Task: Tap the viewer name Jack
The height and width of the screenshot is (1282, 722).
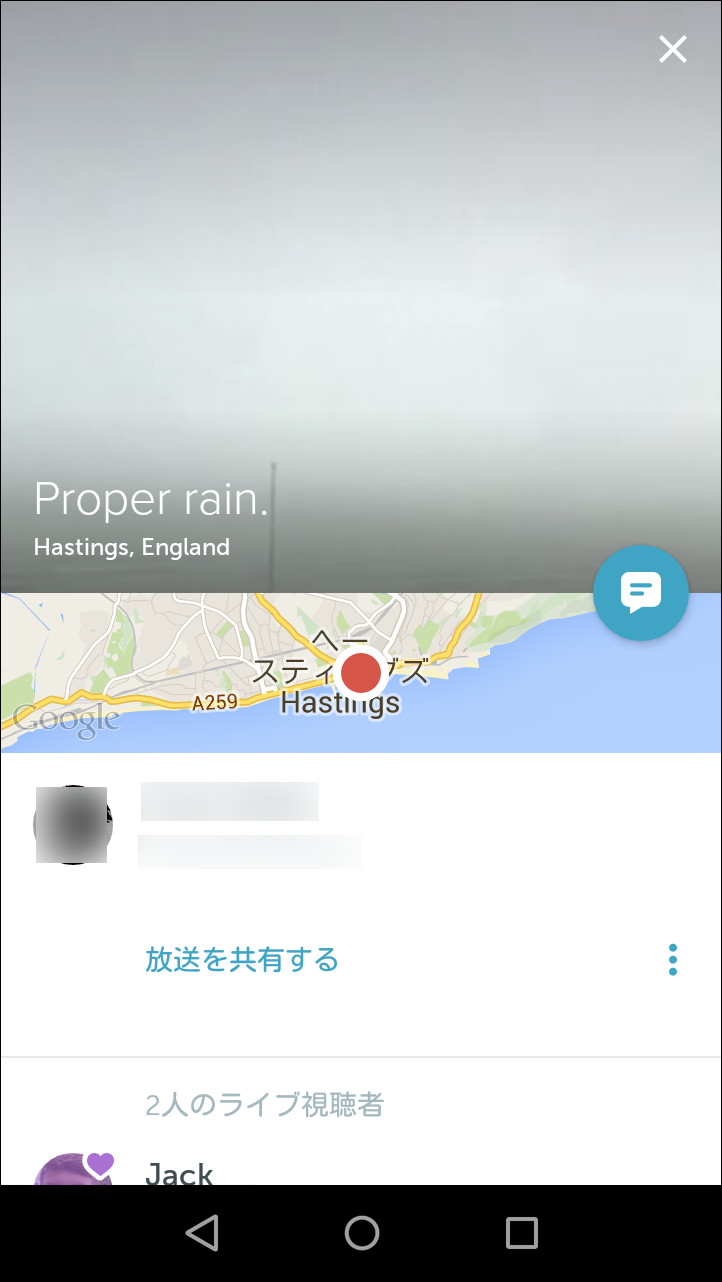Action: click(180, 1172)
